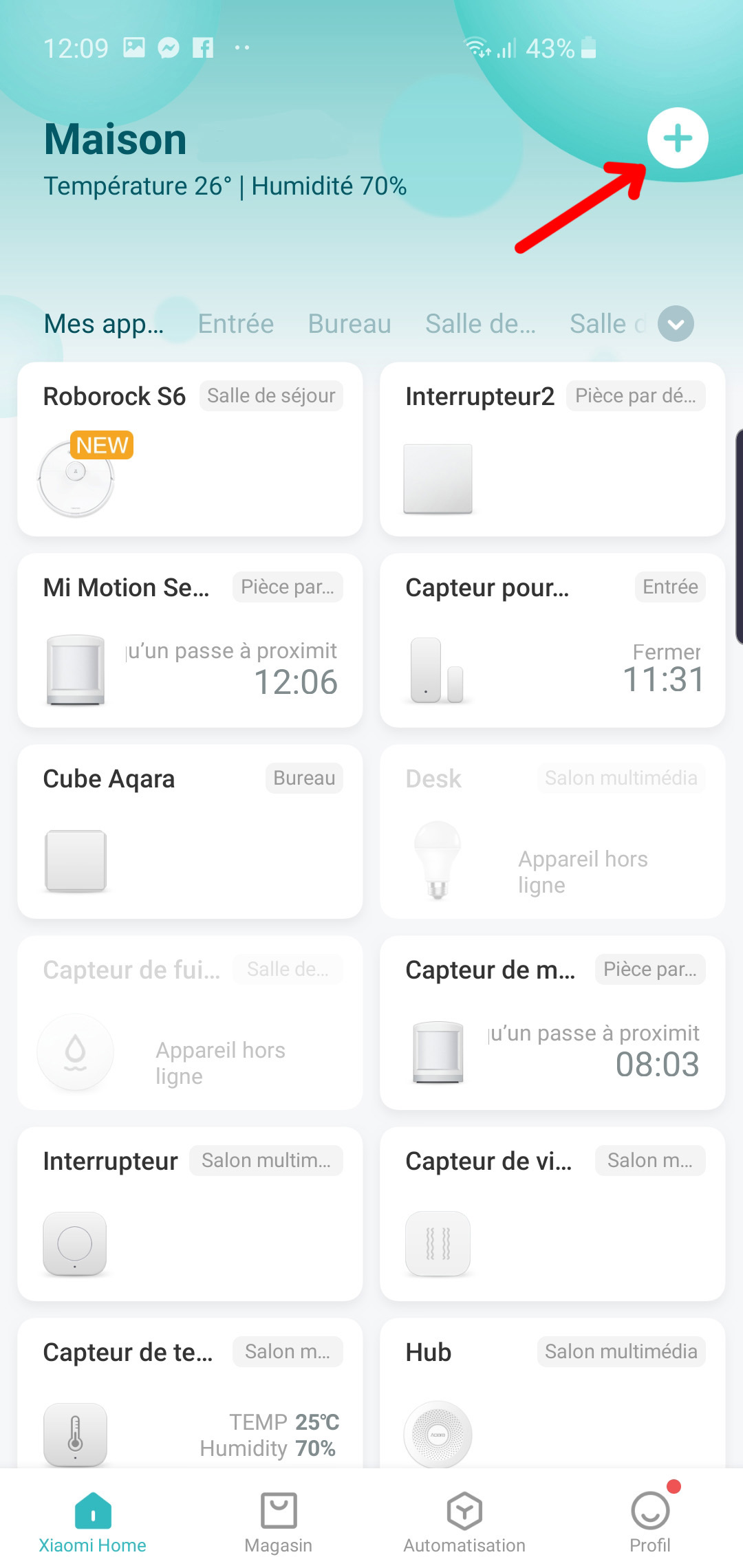Select the Mes app... tab

pos(104,324)
